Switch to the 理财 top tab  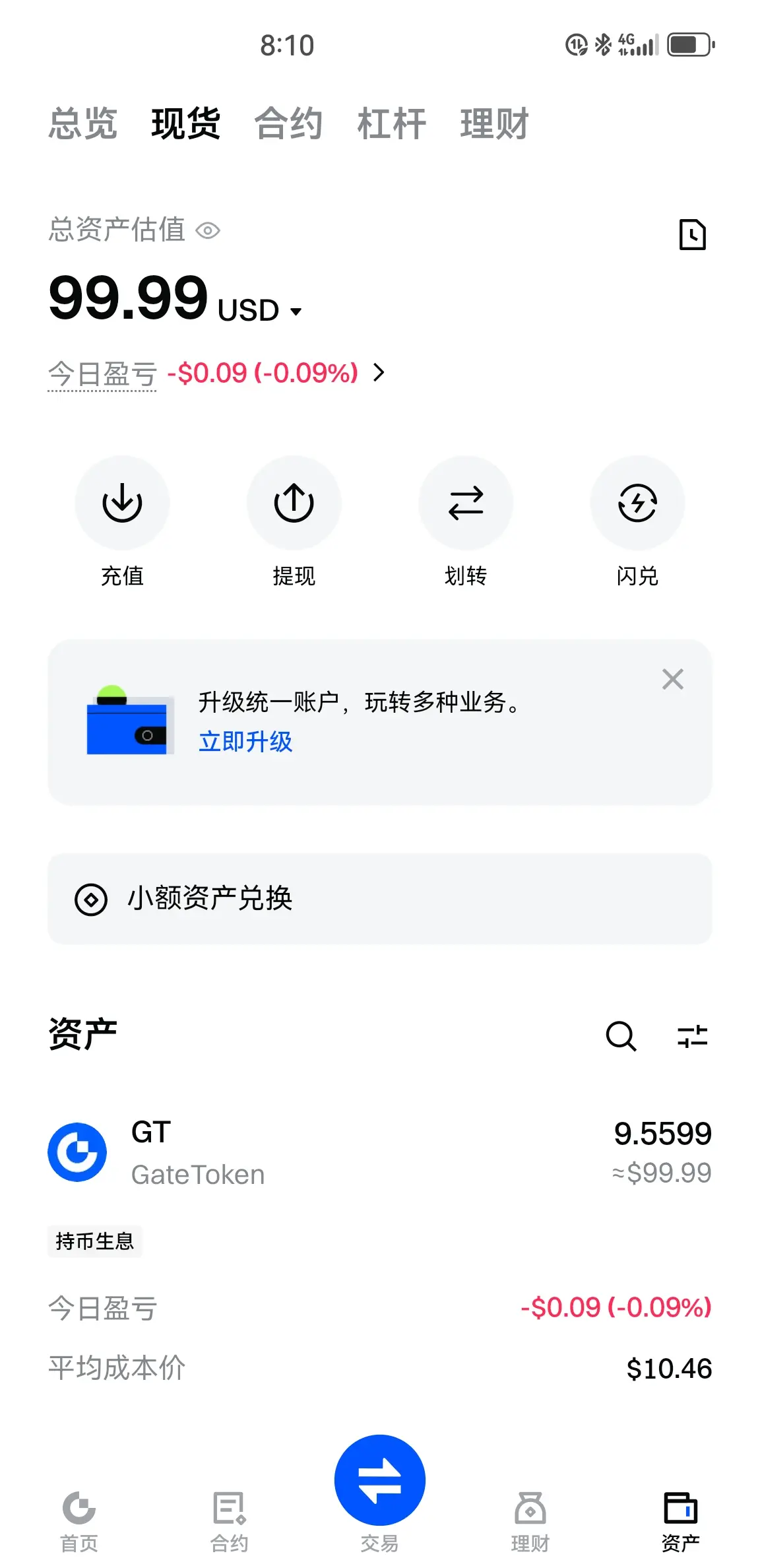[x=494, y=123]
